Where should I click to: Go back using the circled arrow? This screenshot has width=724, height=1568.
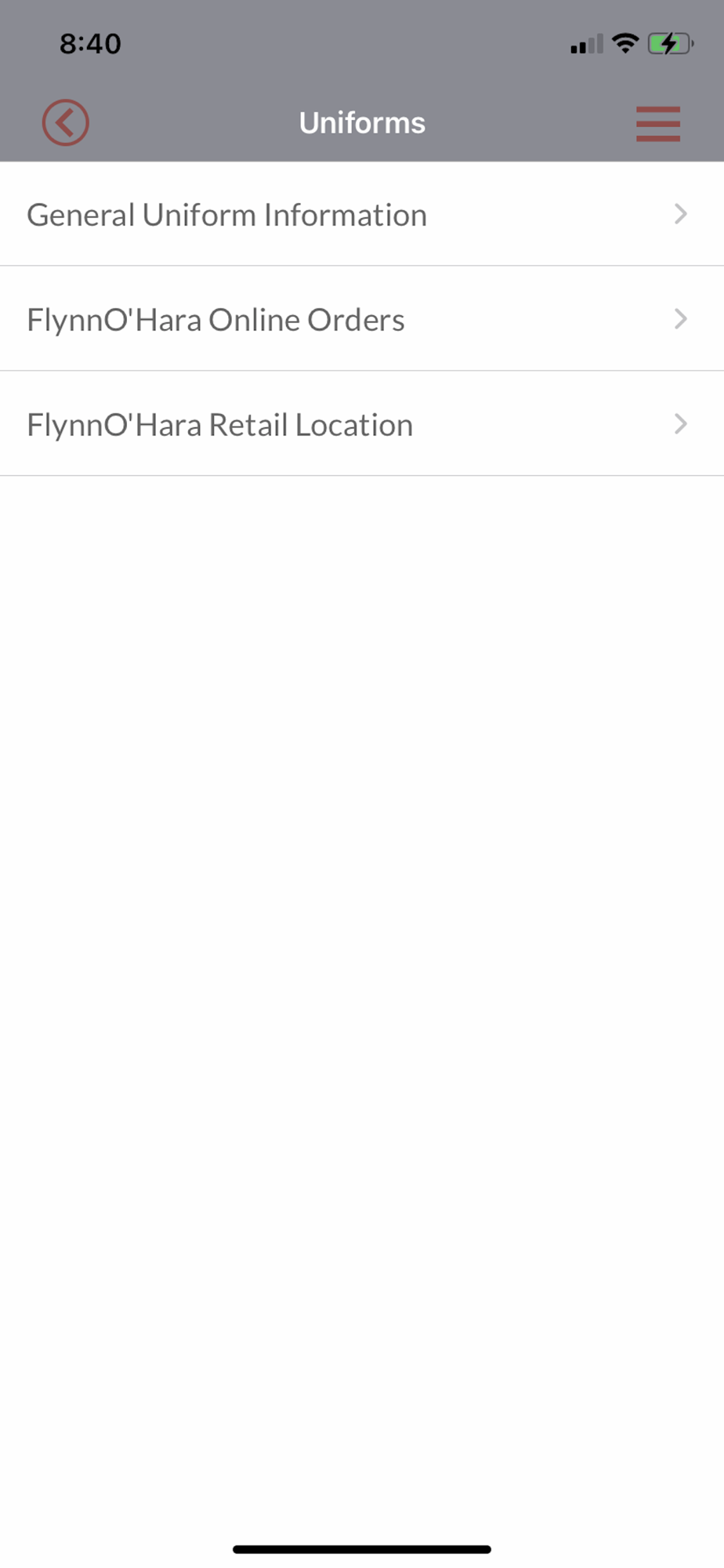(66, 123)
